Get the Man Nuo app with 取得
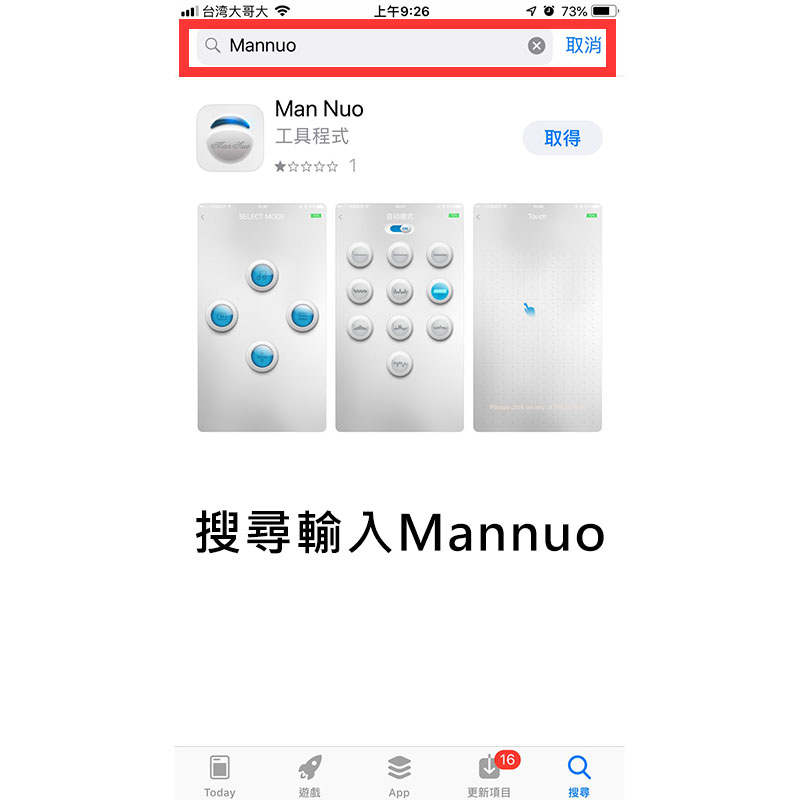Image resolution: width=800 pixels, height=800 pixels. [562, 138]
